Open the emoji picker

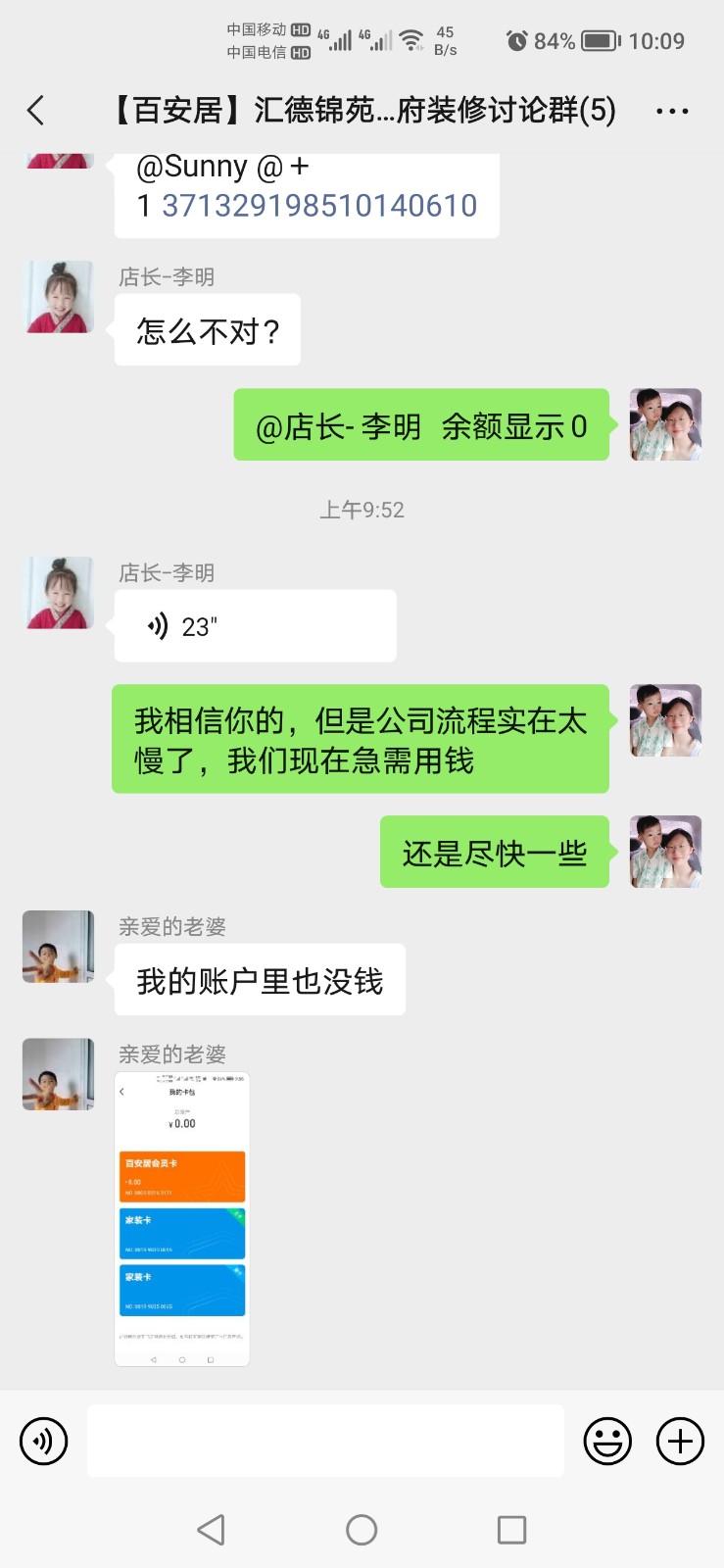click(607, 1441)
